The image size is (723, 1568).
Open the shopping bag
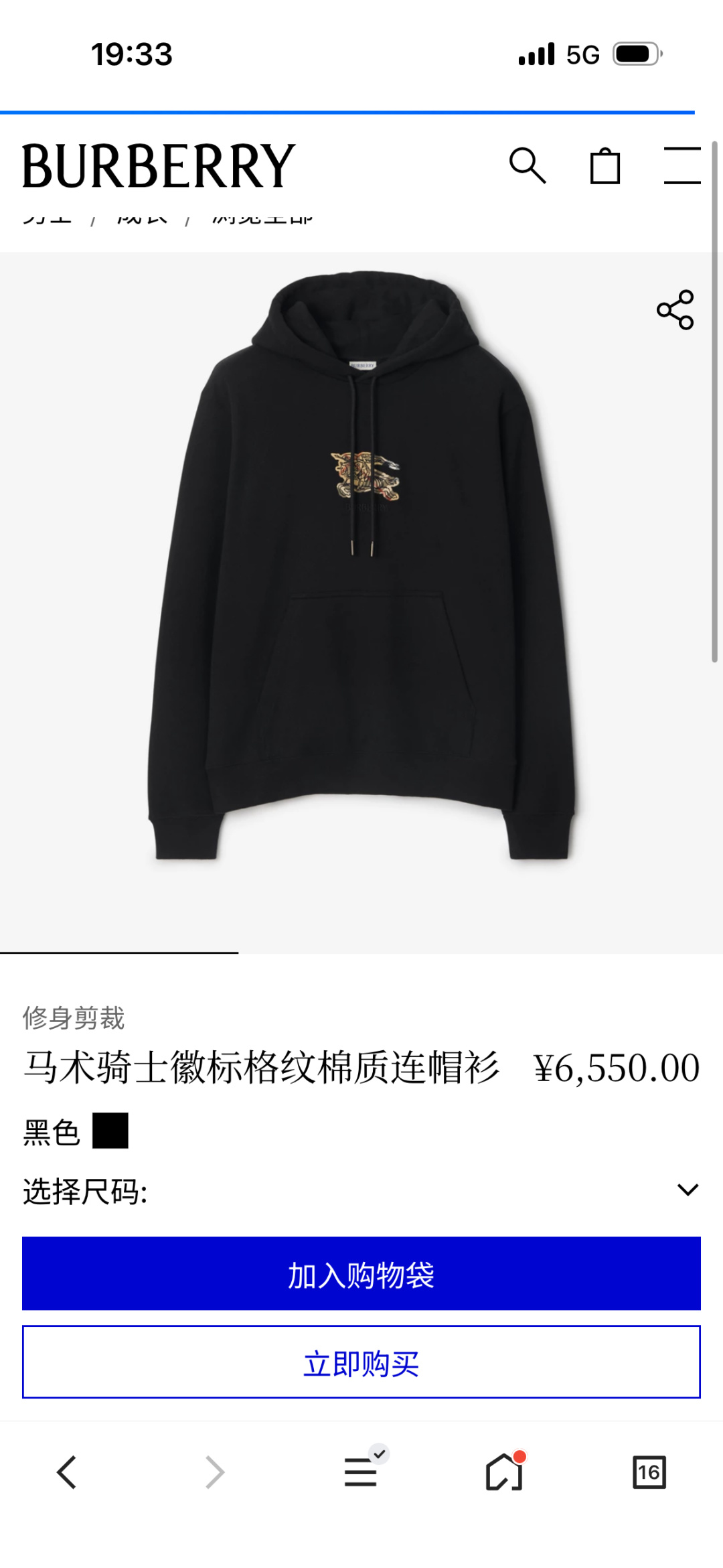605,165
